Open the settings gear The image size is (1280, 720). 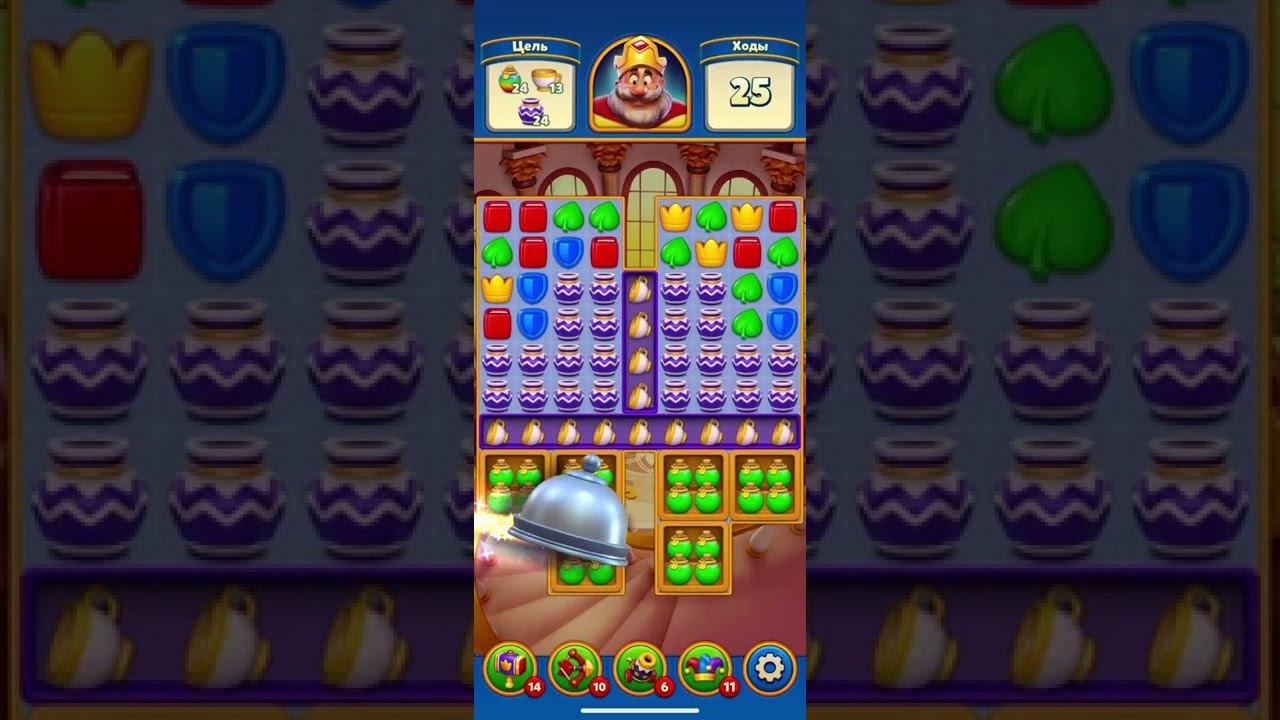tap(769, 667)
